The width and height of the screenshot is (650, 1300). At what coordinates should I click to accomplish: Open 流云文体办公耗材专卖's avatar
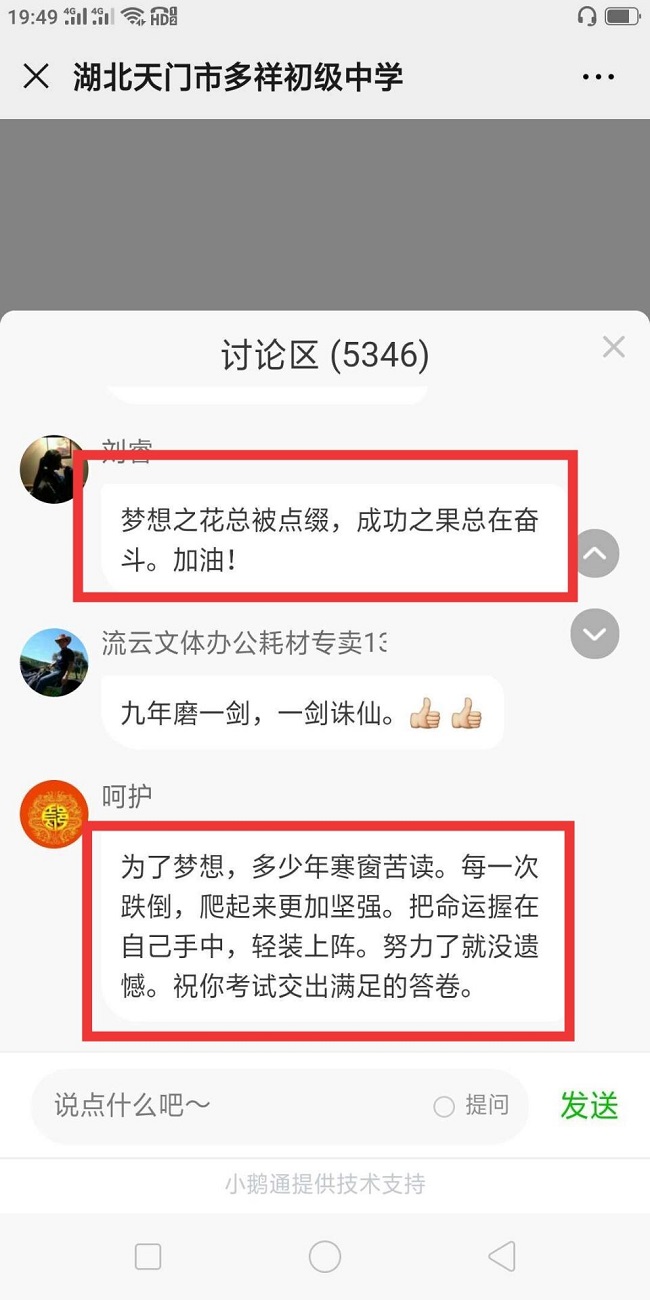point(54,662)
